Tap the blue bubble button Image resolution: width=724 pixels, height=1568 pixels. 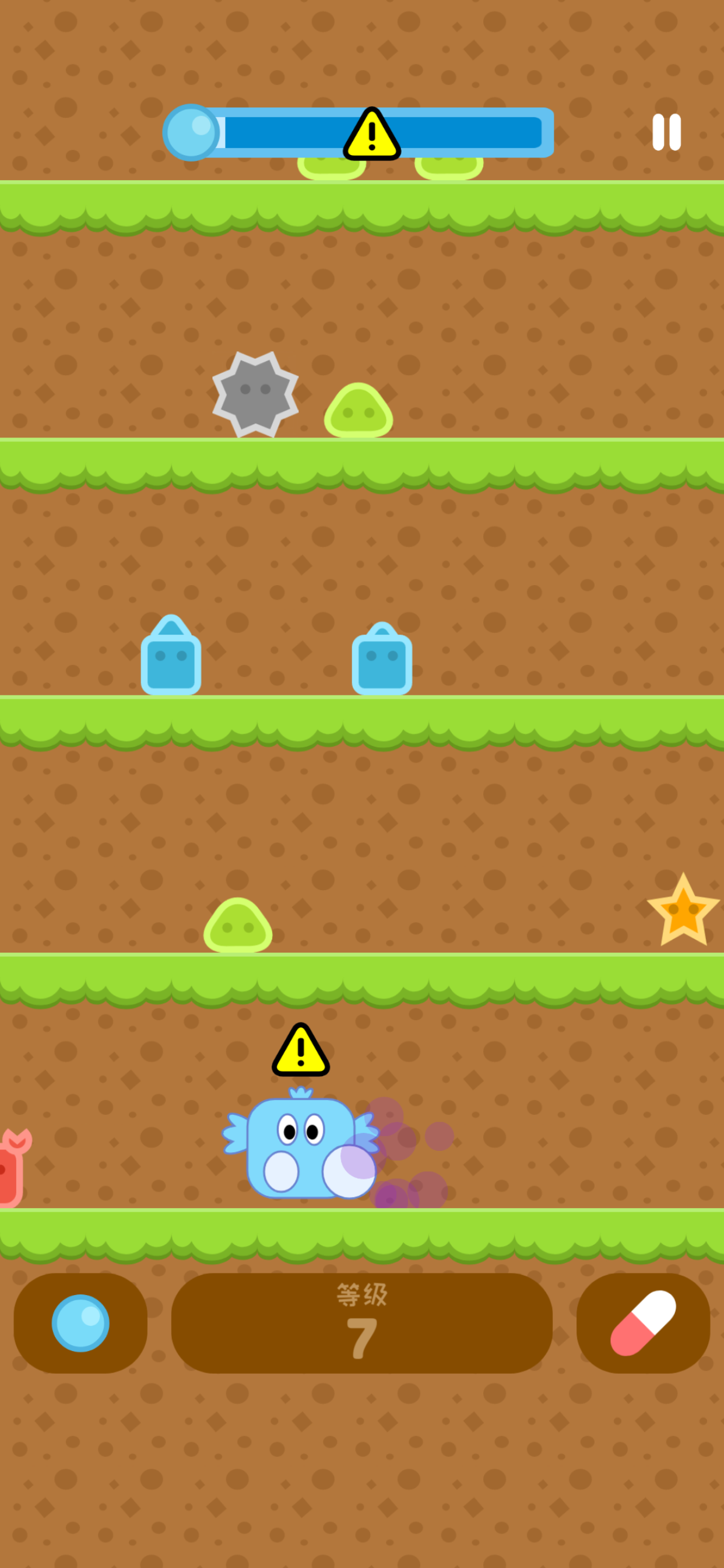[x=80, y=1324]
